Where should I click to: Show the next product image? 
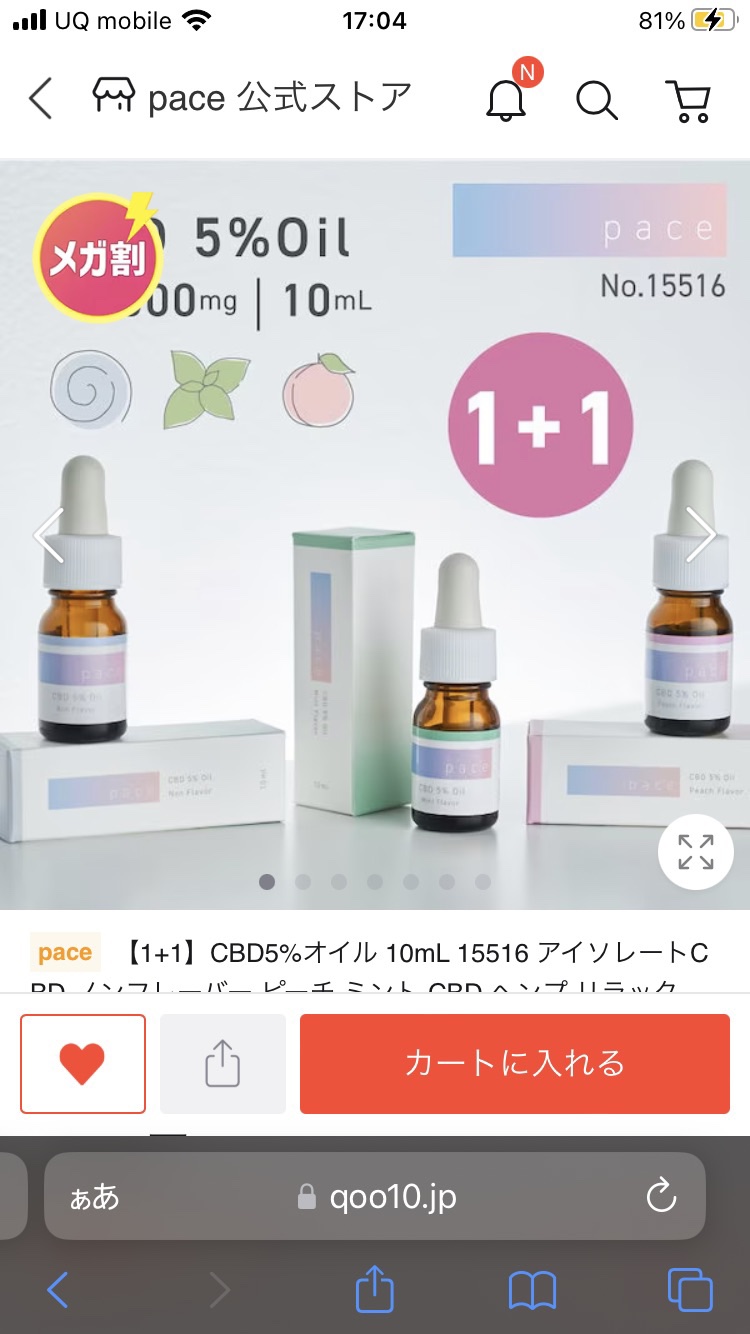click(x=700, y=535)
